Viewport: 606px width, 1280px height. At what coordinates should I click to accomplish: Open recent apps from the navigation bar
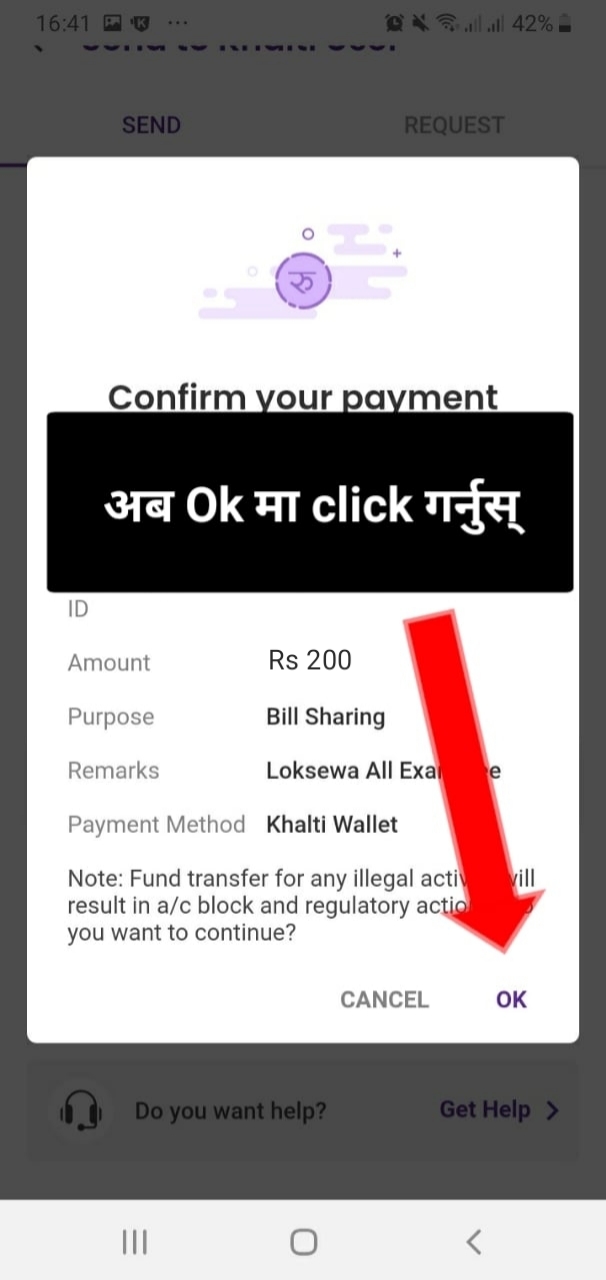[x=134, y=1242]
